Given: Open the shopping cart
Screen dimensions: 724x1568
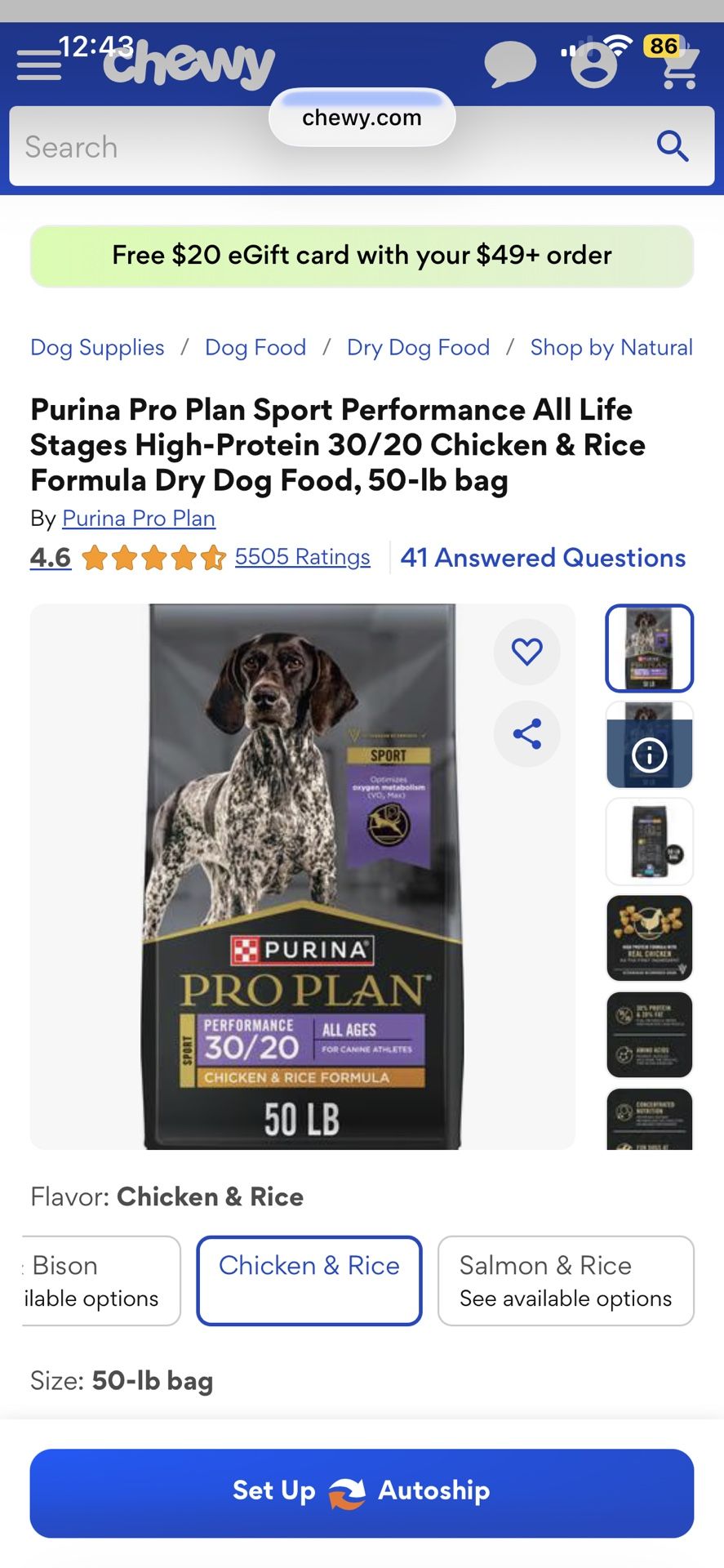Looking at the screenshot, I should (679, 65).
